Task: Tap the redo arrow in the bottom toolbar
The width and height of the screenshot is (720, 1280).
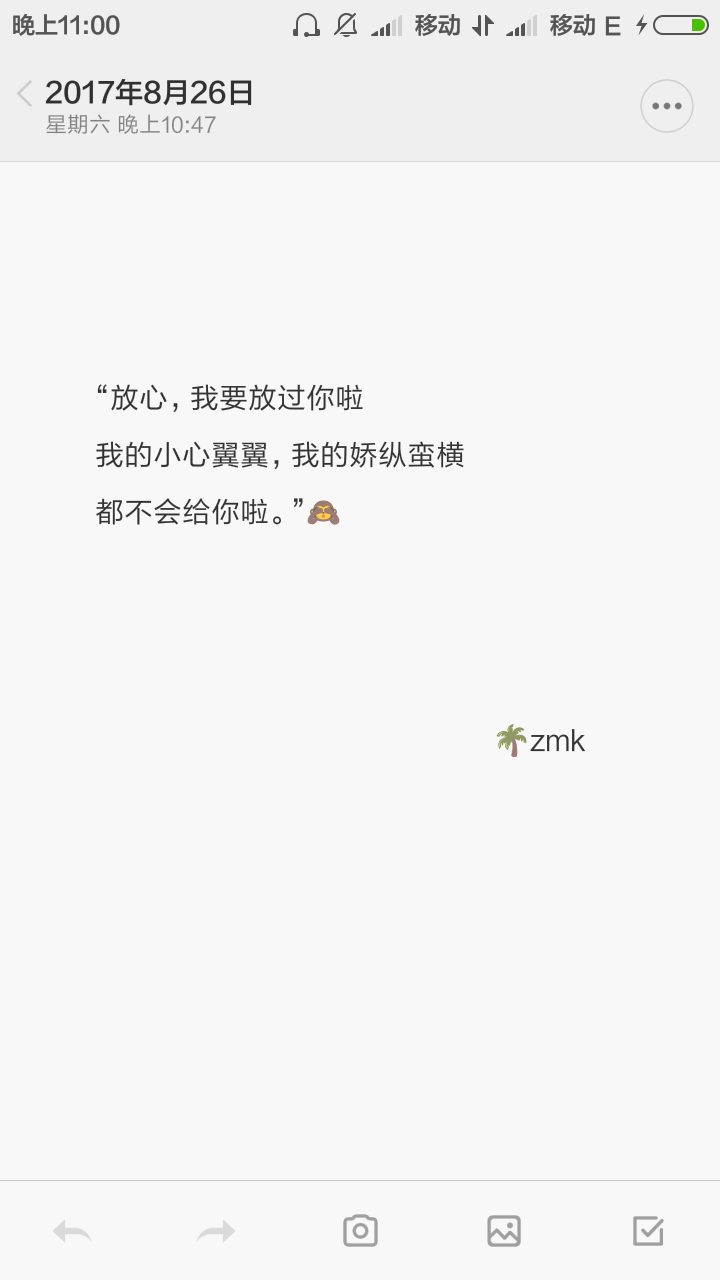Action: coord(216,1230)
